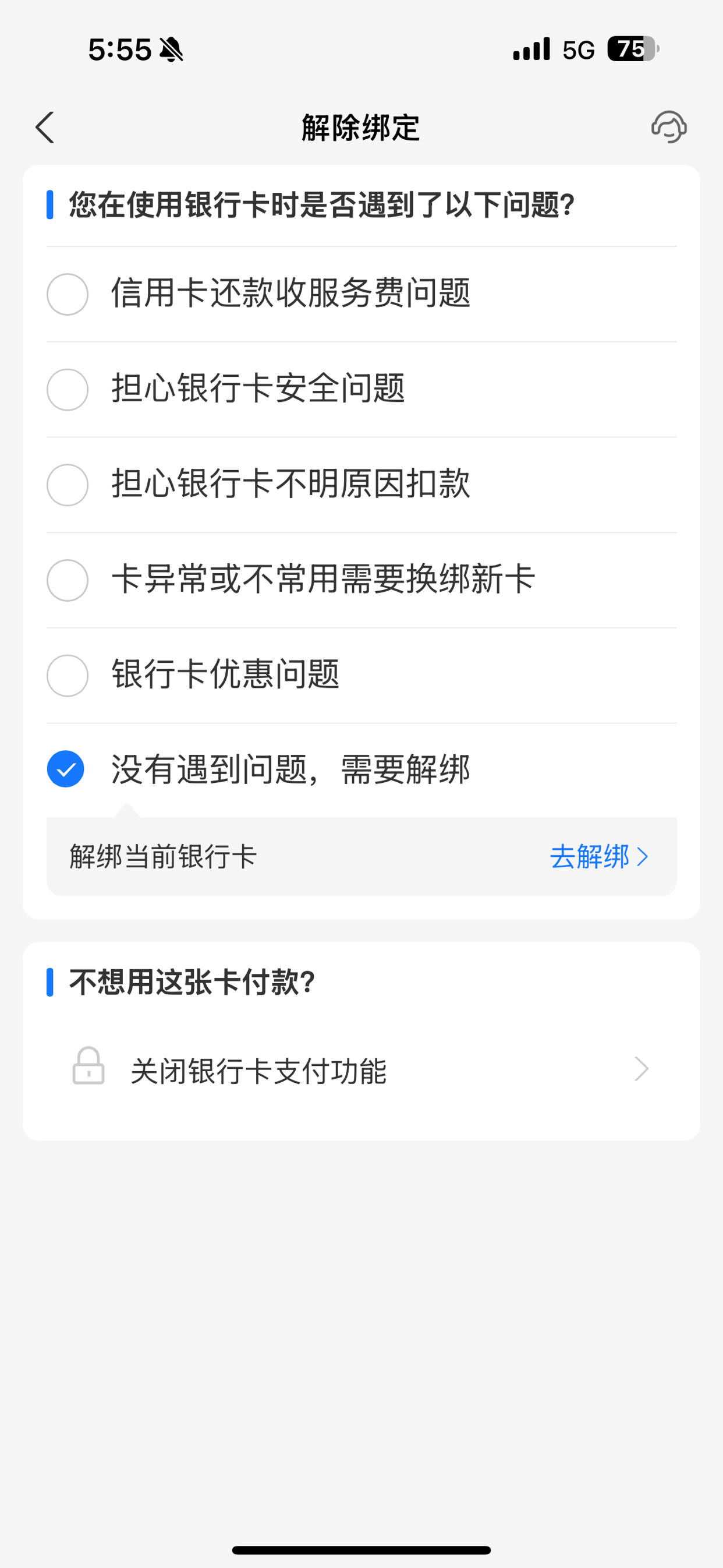
Task: Open the customer service headset icon
Action: point(669,127)
